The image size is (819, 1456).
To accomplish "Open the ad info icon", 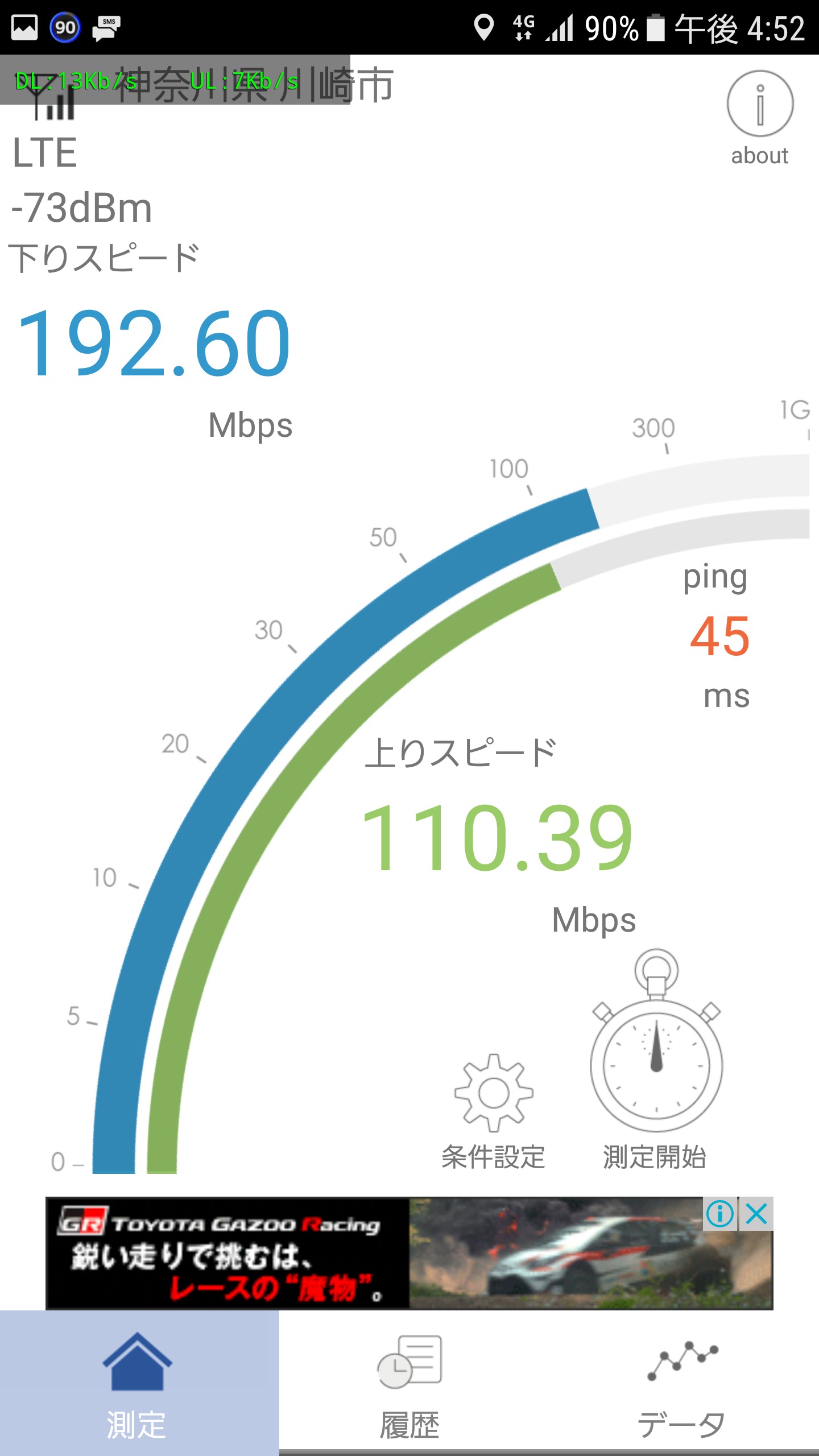I will (x=719, y=1214).
